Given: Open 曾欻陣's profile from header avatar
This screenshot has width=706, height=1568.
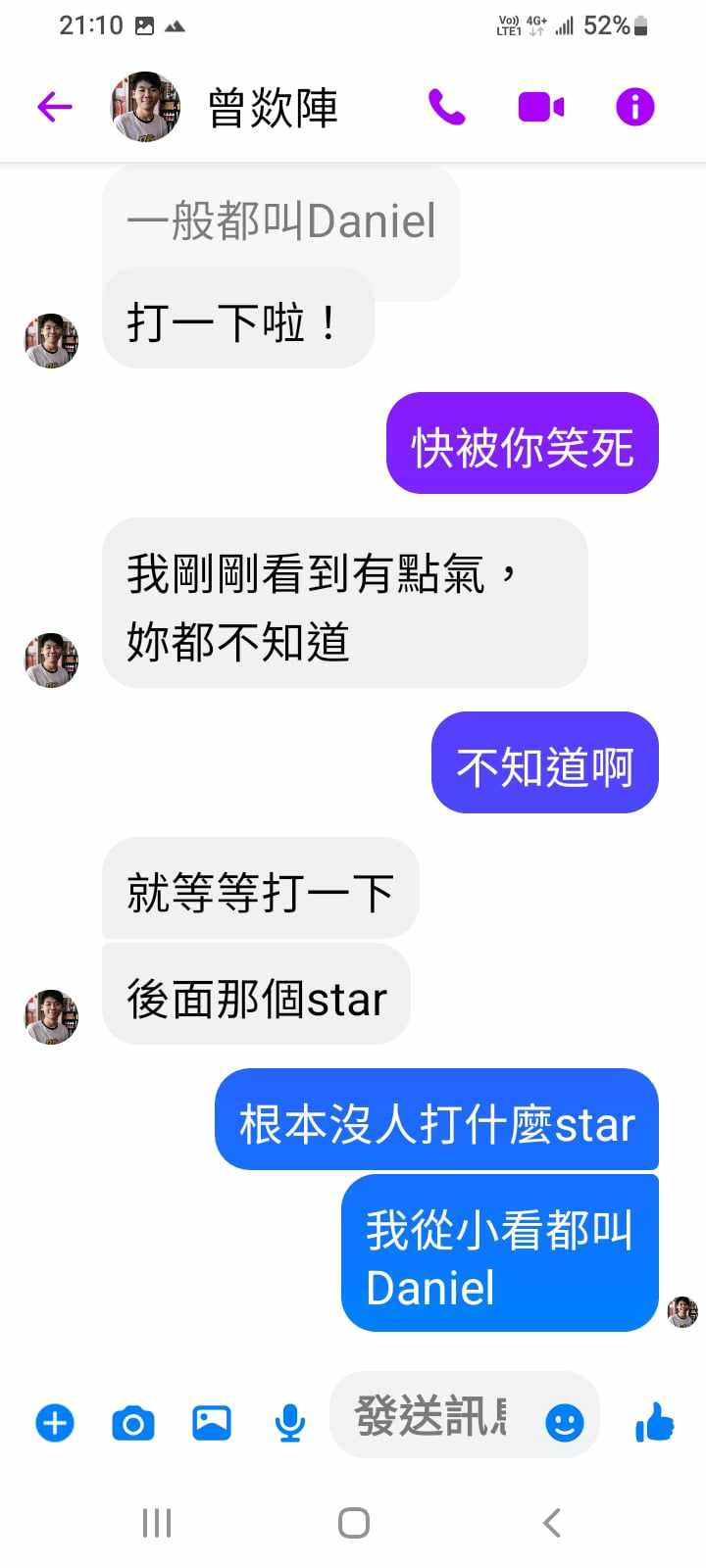Looking at the screenshot, I should click(x=145, y=106).
